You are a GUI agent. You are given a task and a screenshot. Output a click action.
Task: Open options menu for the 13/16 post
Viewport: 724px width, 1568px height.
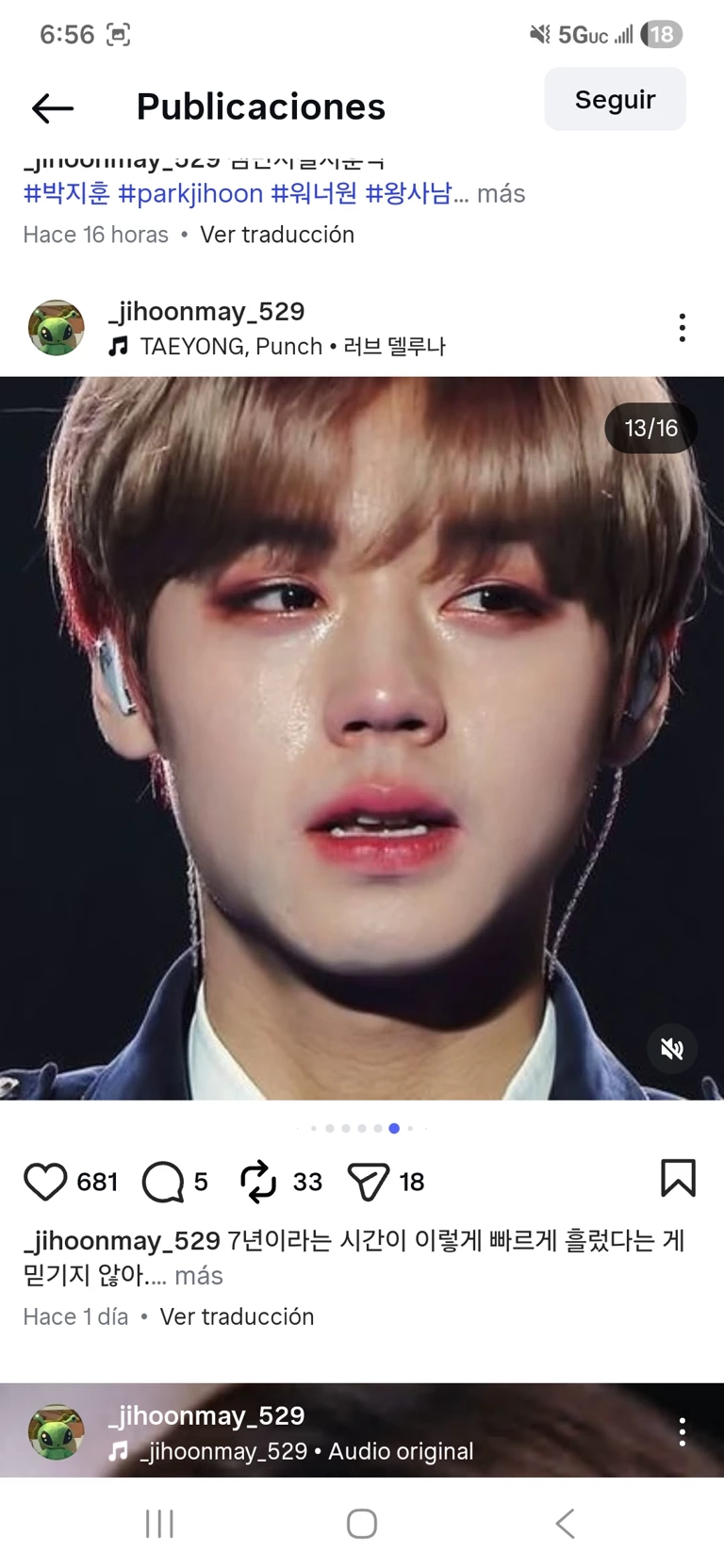(x=682, y=328)
